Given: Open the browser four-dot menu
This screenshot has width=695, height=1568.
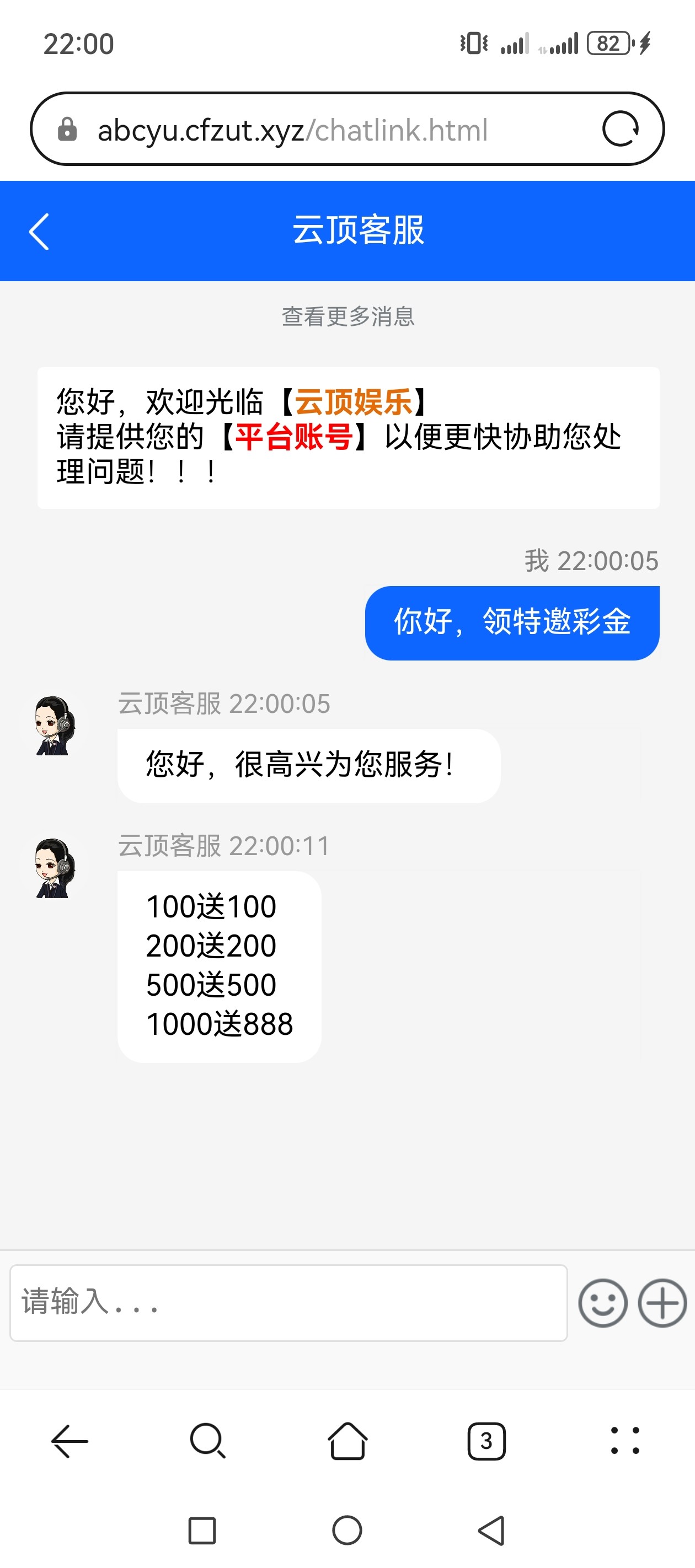Looking at the screenshot, I should pos(625,1441).
